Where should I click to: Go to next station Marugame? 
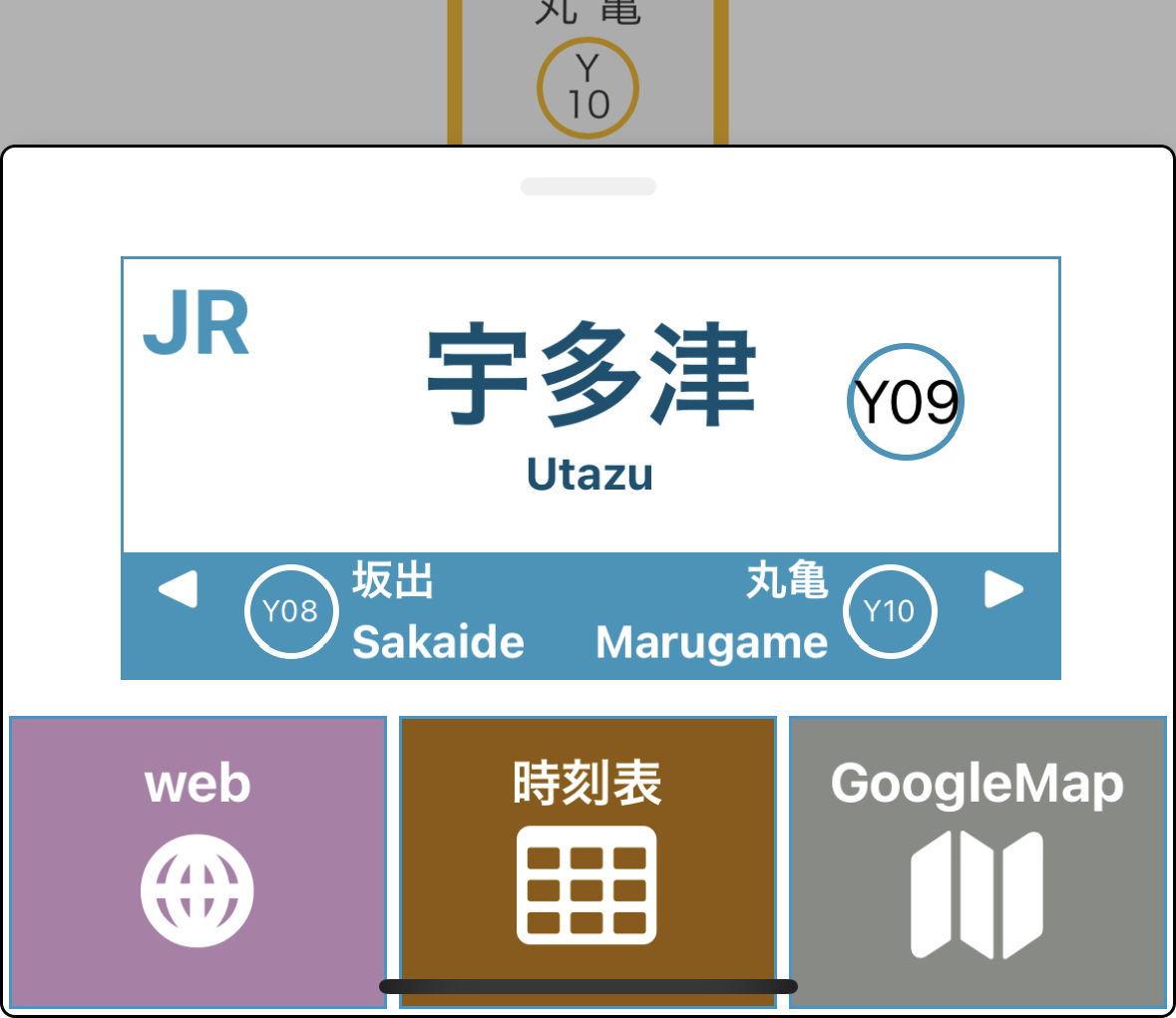coord(1003,590)
